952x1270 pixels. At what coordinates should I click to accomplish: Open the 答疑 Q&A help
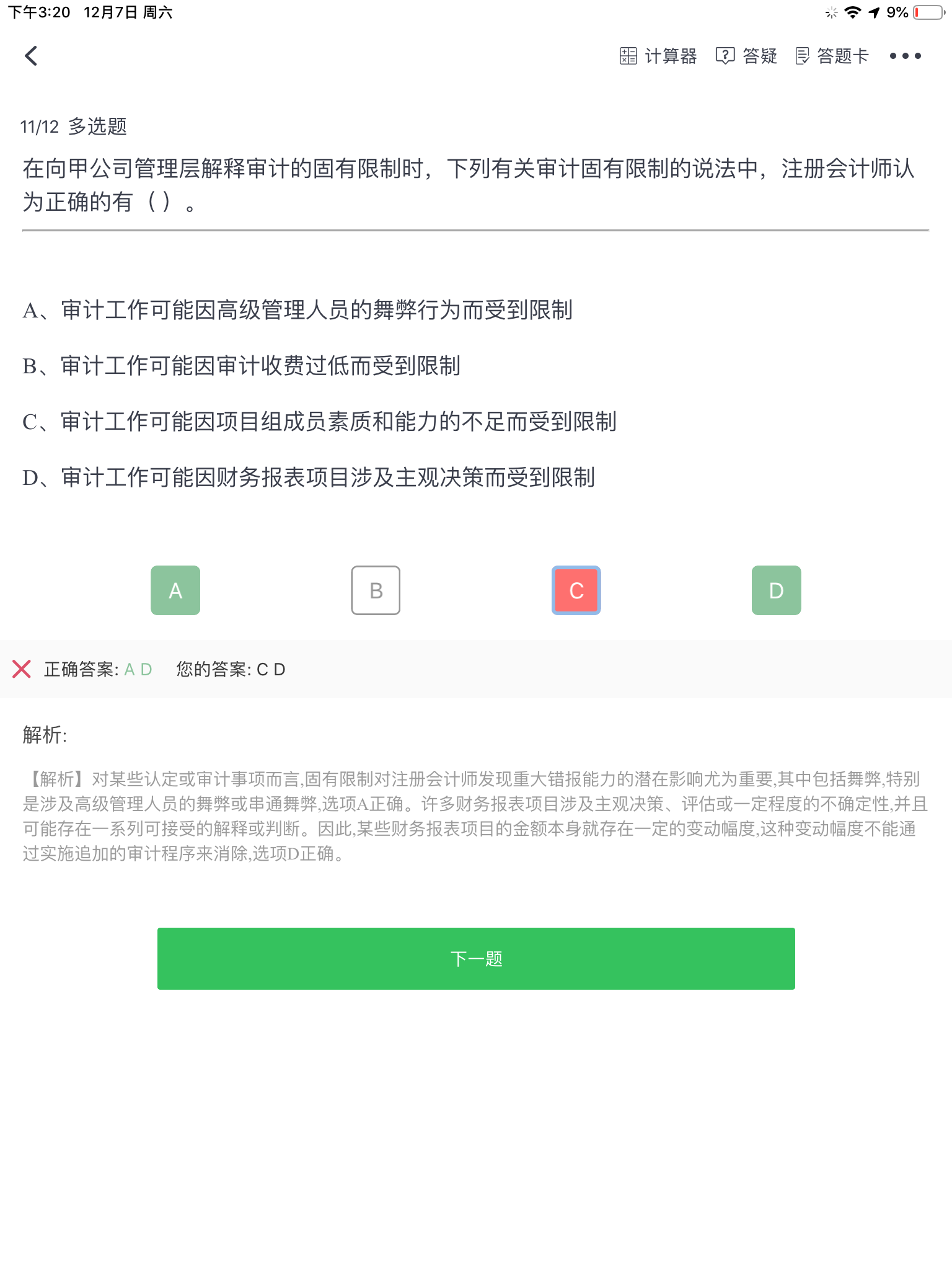pos(746,56)
